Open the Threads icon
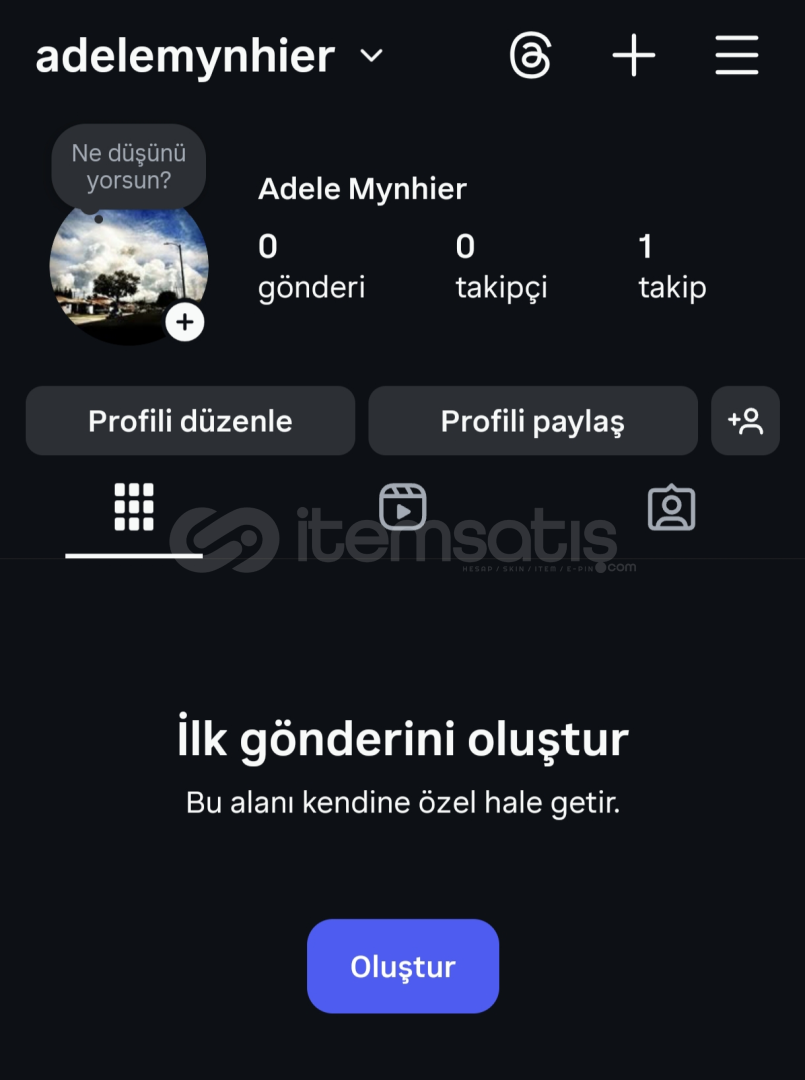The width and height of the screenshot is (805, 1080). point(530,56)
